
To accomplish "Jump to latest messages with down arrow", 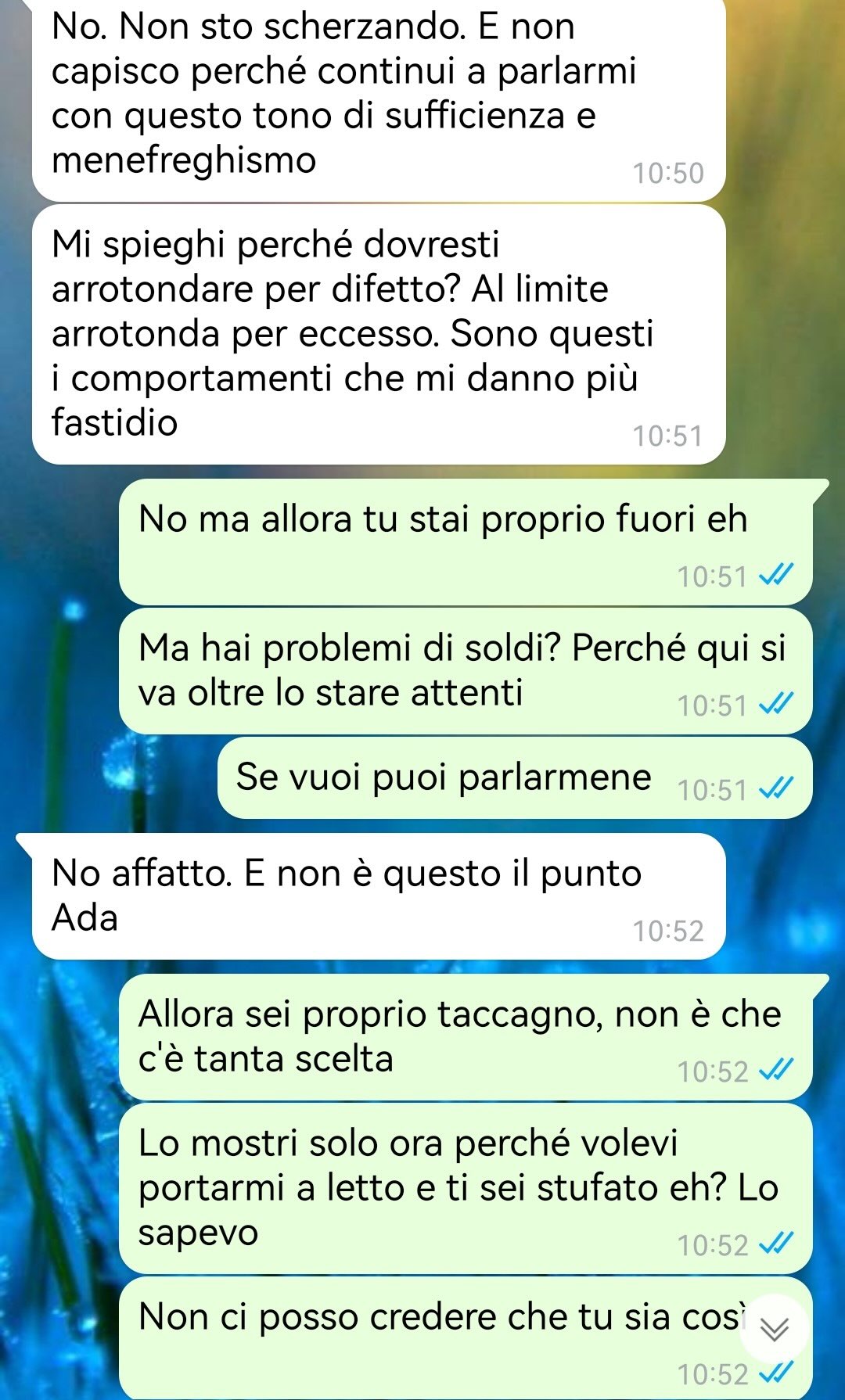I will click(774, 1329).
